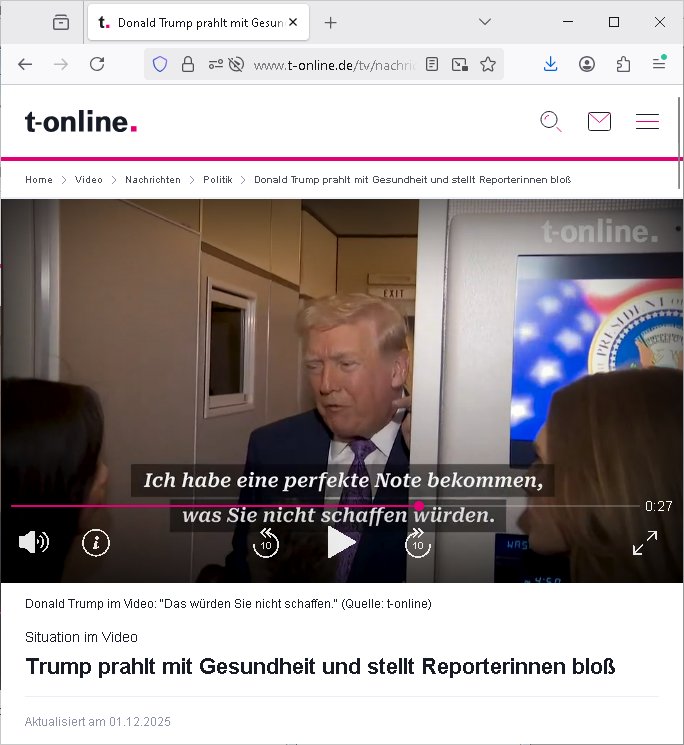Image resolution: width=684 pixels, height=745 pixels.
Task: Go to Home breadcrumb
Action: click(x=39, y=180)
